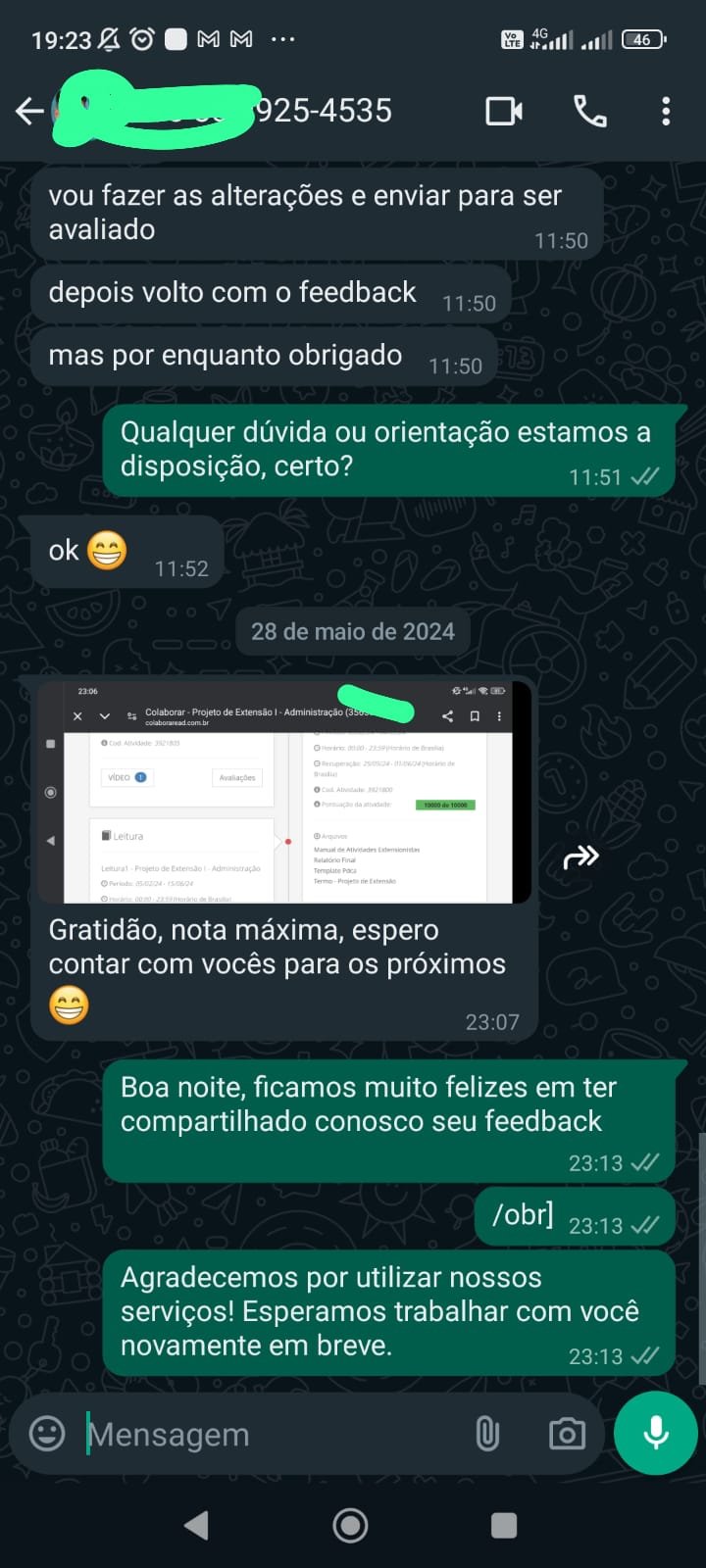Viewport: 706px width, 1568px height.
Task: Start a video call with this contact
Action: 504,111
